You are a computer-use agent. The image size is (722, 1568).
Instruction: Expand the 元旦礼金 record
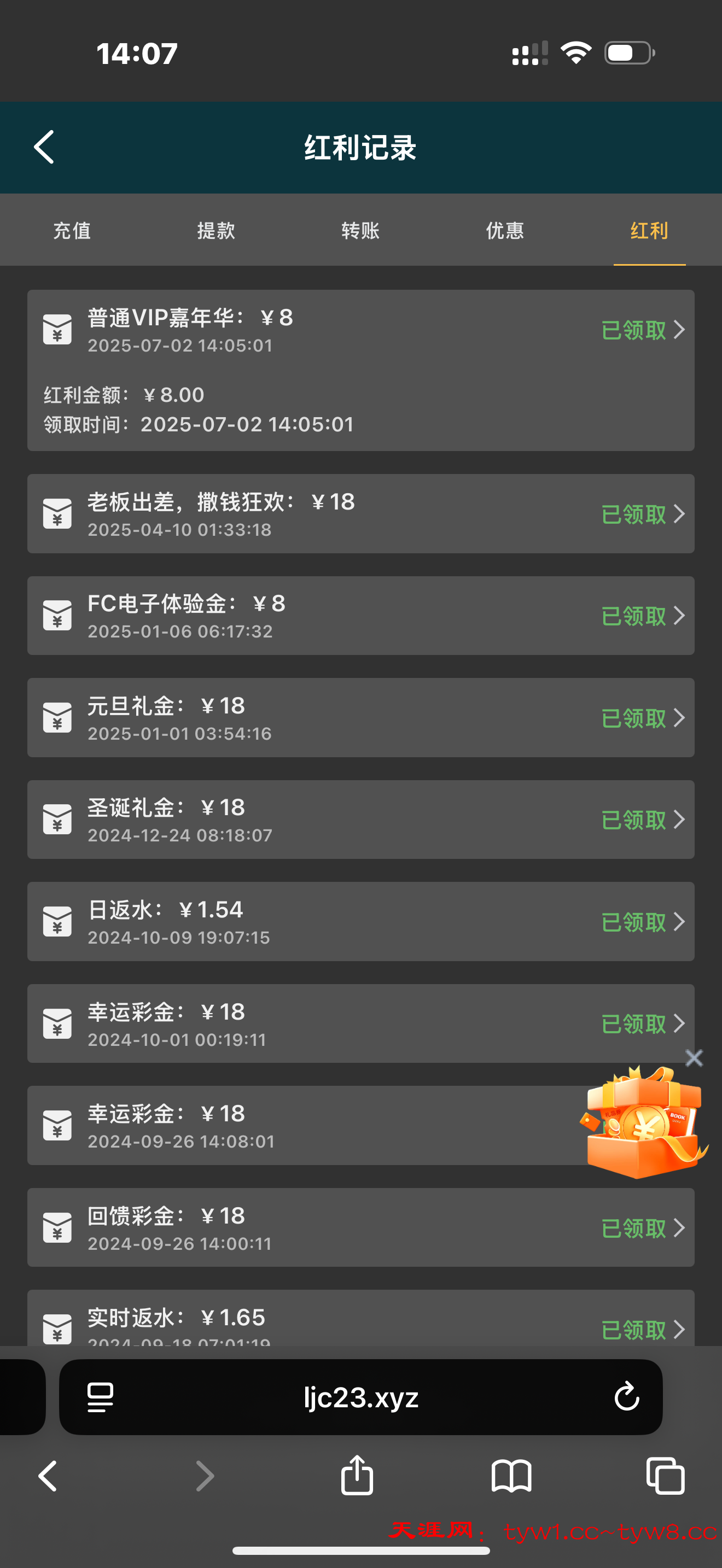[643, 718]
